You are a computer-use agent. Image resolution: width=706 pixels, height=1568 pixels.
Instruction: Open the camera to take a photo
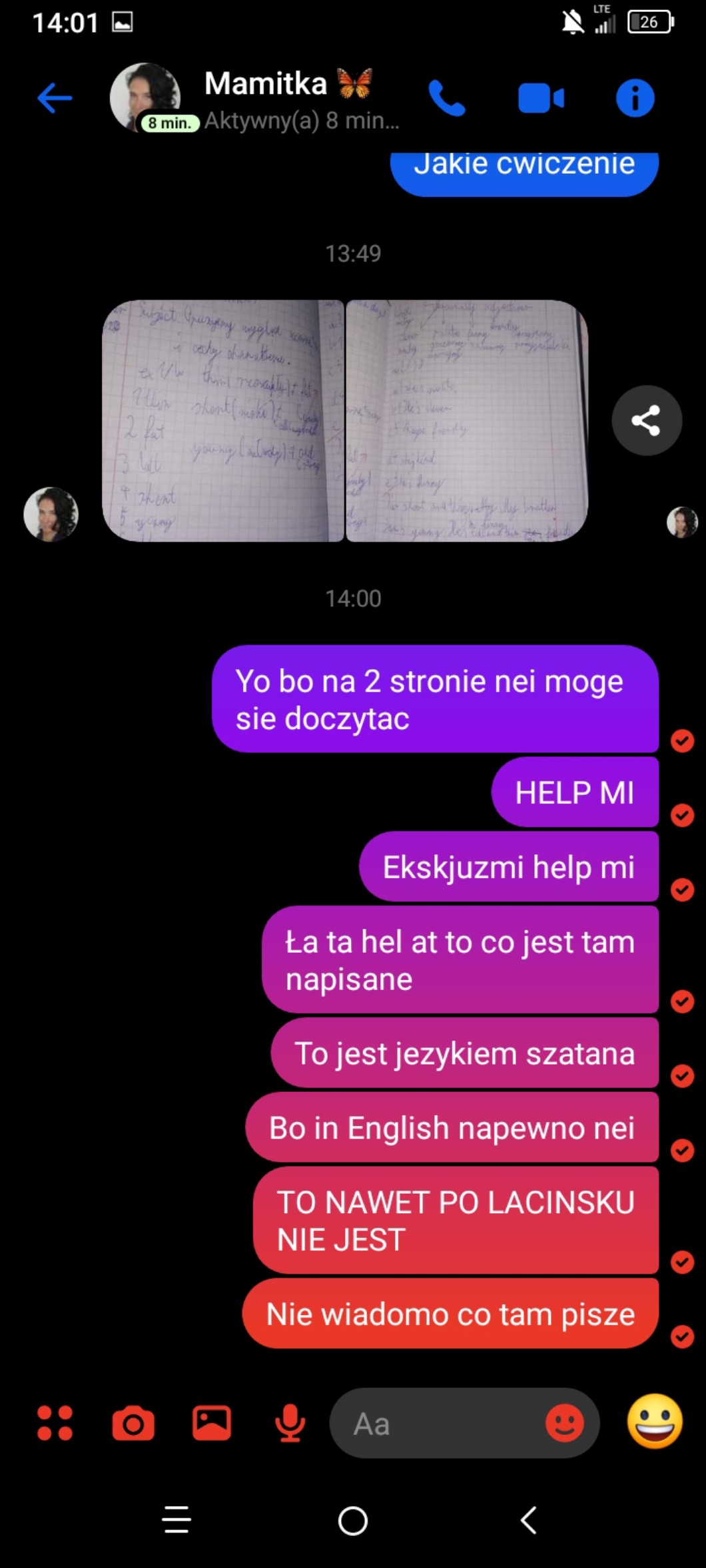coord(133,1424)
